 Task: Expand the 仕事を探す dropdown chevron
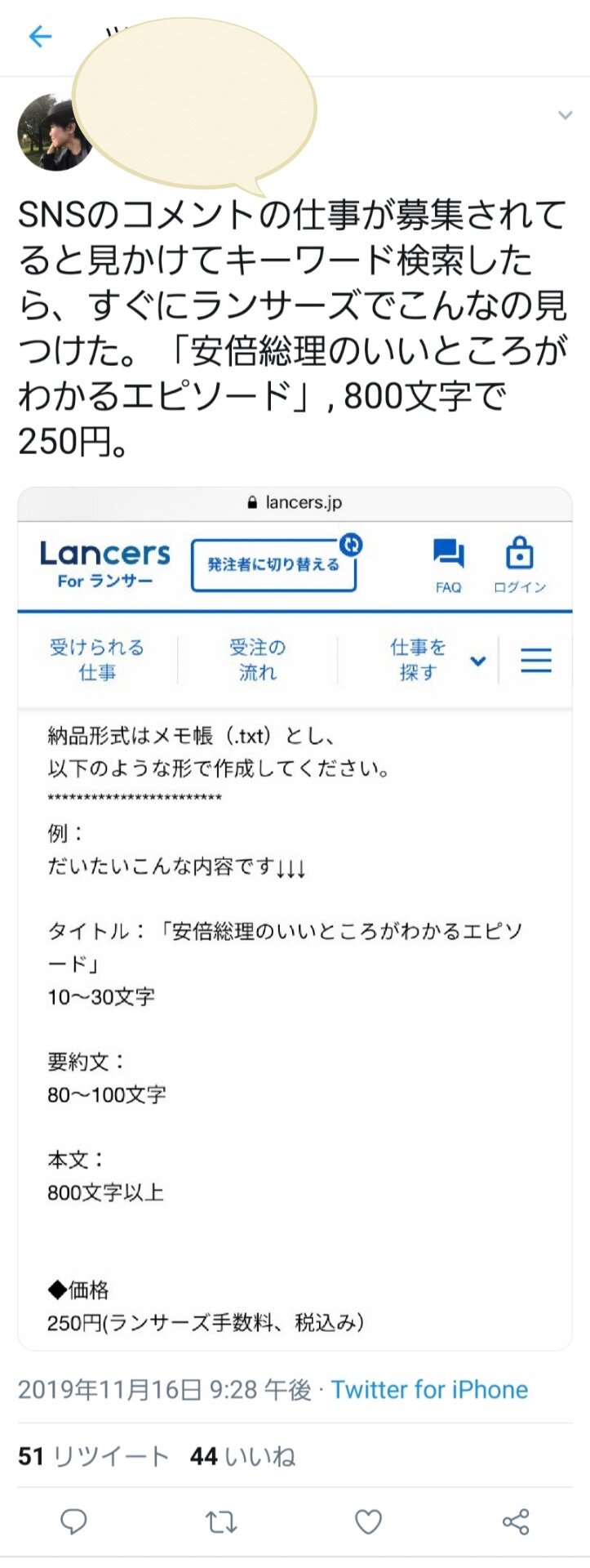pos(477,661)
